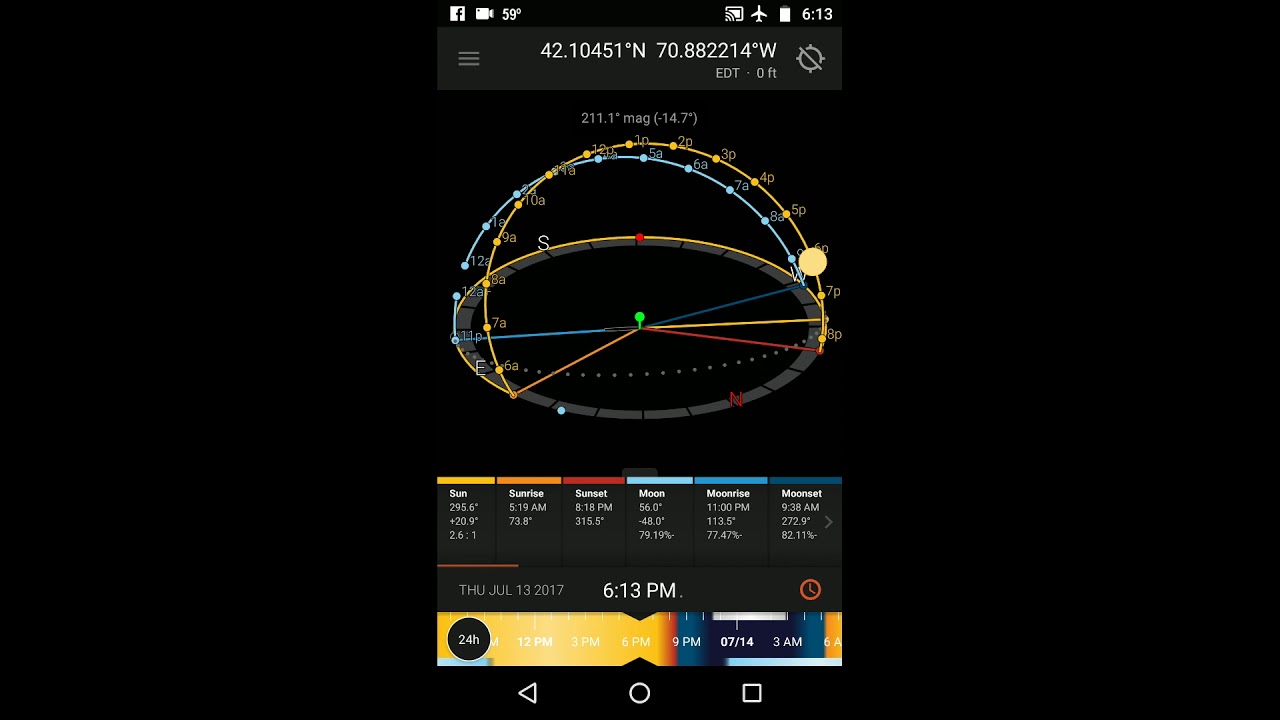The image size is (1280, 720).
Task: Jump to 12 PM on the timeline
Action: click(535, 642)
